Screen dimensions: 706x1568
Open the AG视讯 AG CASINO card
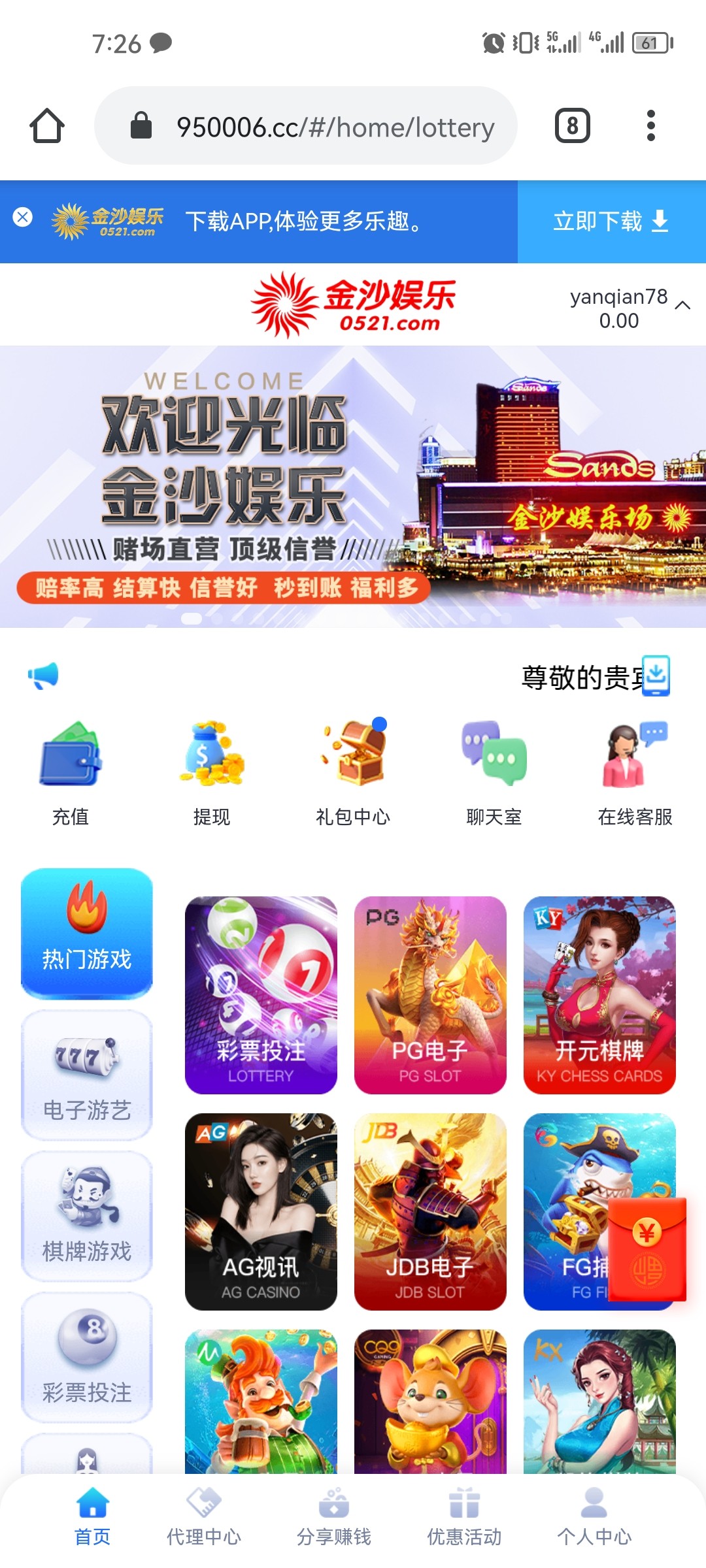[261, 1211]
